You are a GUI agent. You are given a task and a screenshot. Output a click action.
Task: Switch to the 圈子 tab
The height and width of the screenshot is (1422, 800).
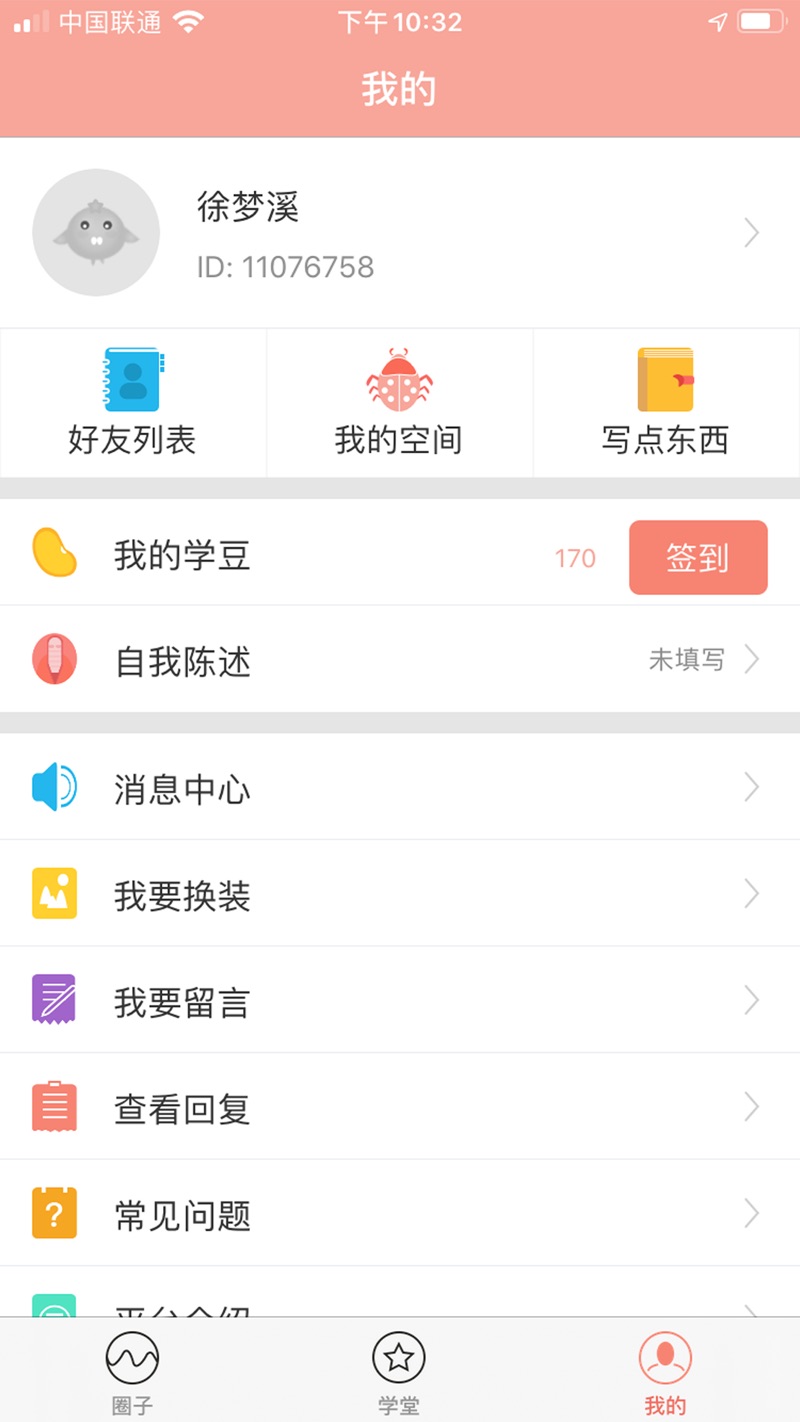pos(131,1370)
